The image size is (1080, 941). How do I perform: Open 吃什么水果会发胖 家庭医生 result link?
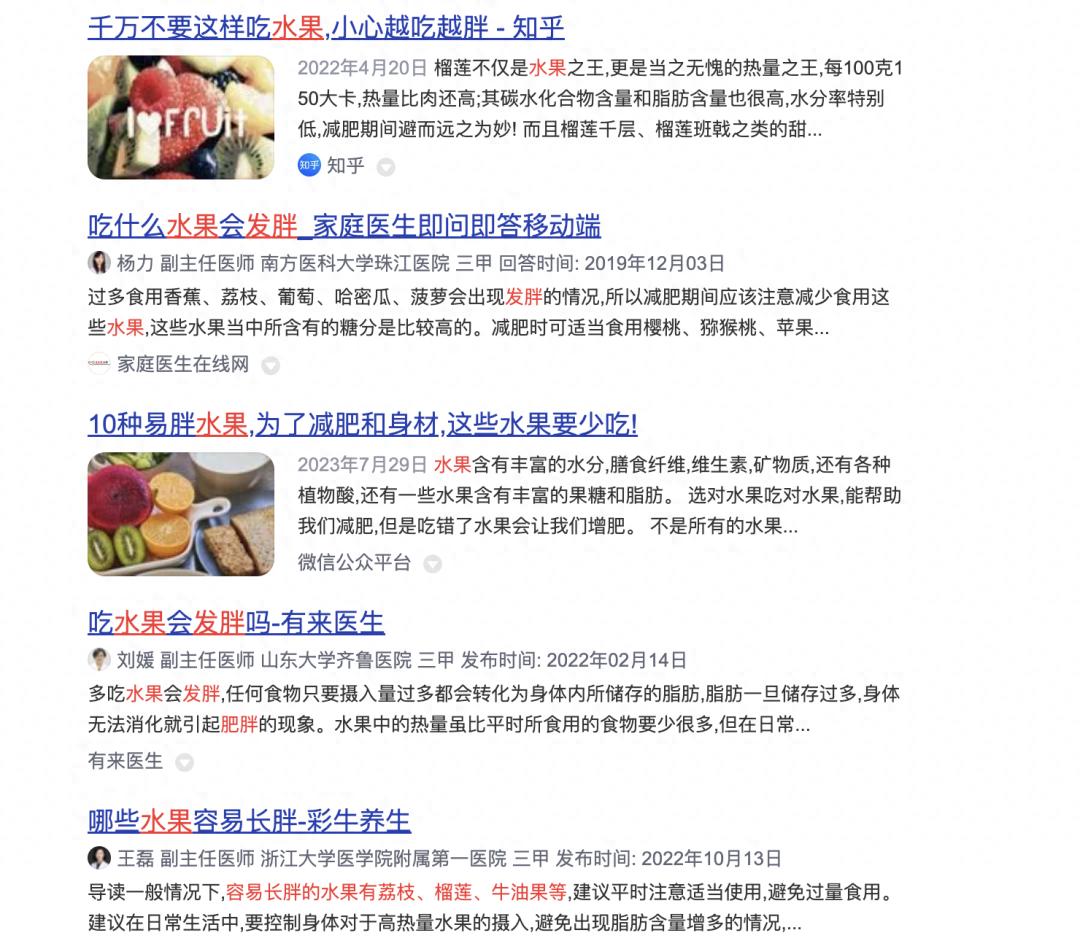point(344,225)
